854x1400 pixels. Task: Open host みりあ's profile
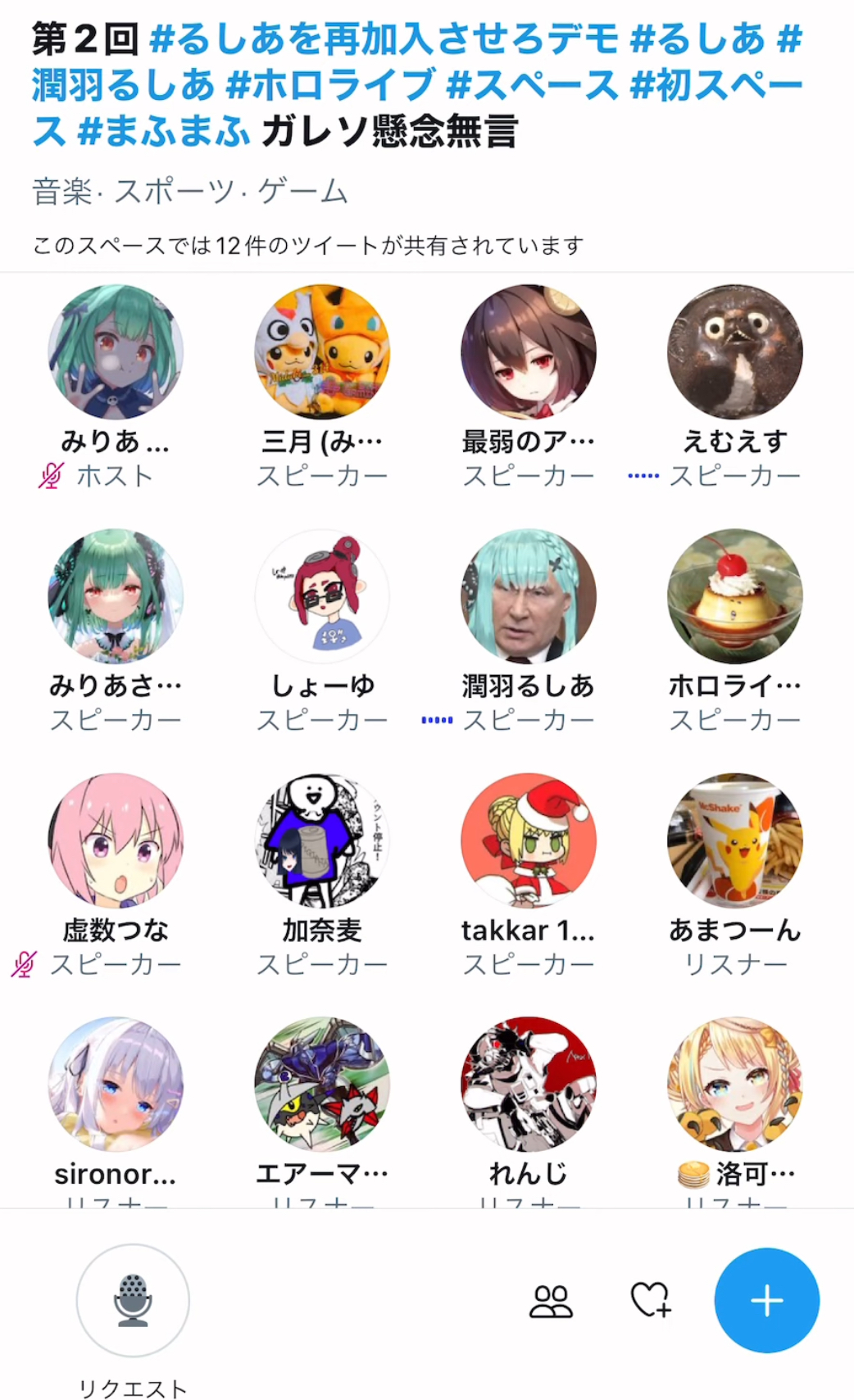pyautogui.click(x=116, y=352)
